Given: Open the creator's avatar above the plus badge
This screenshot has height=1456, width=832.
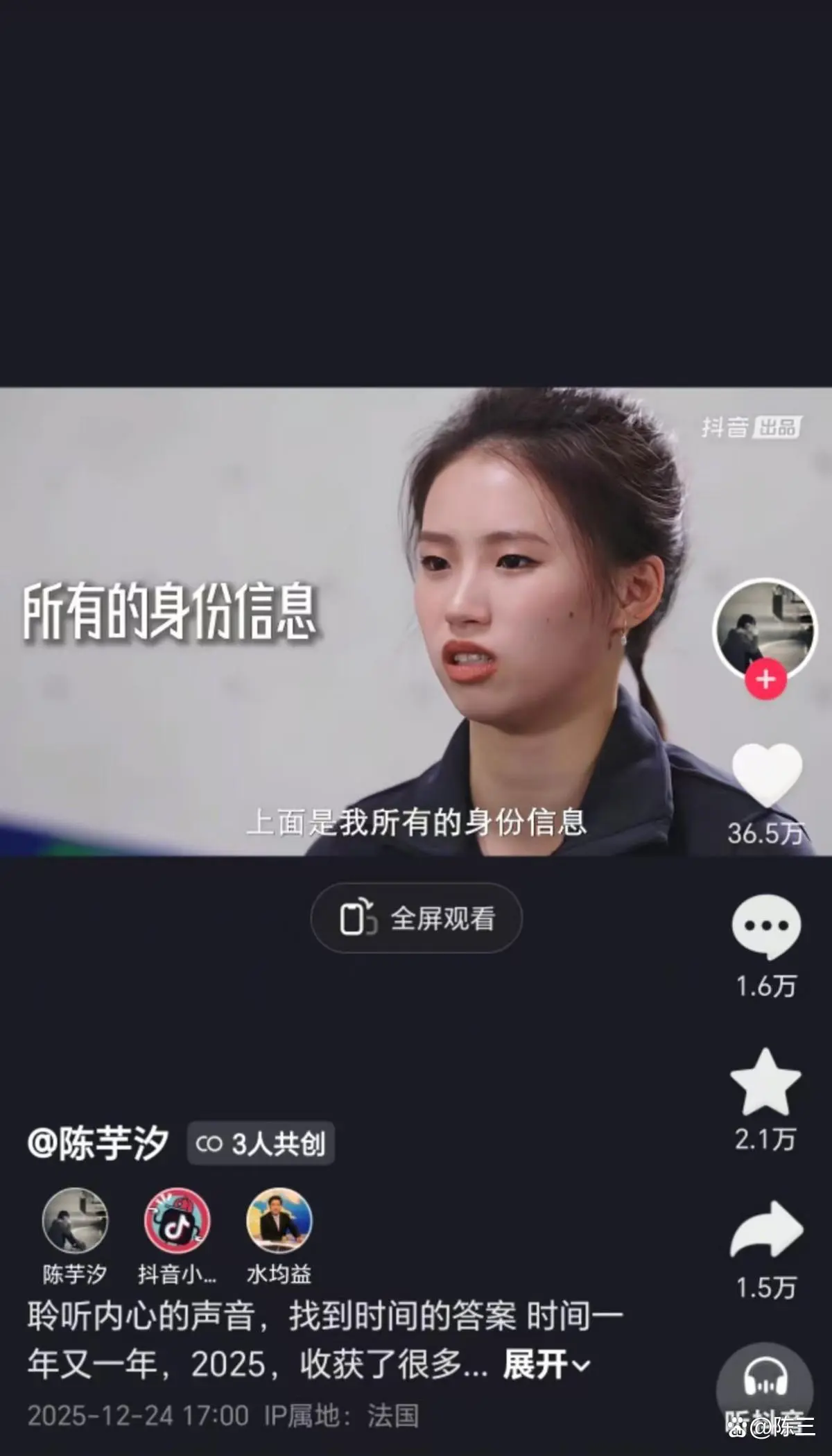Looking at the screenshot, I should click(x=765, y=626).
